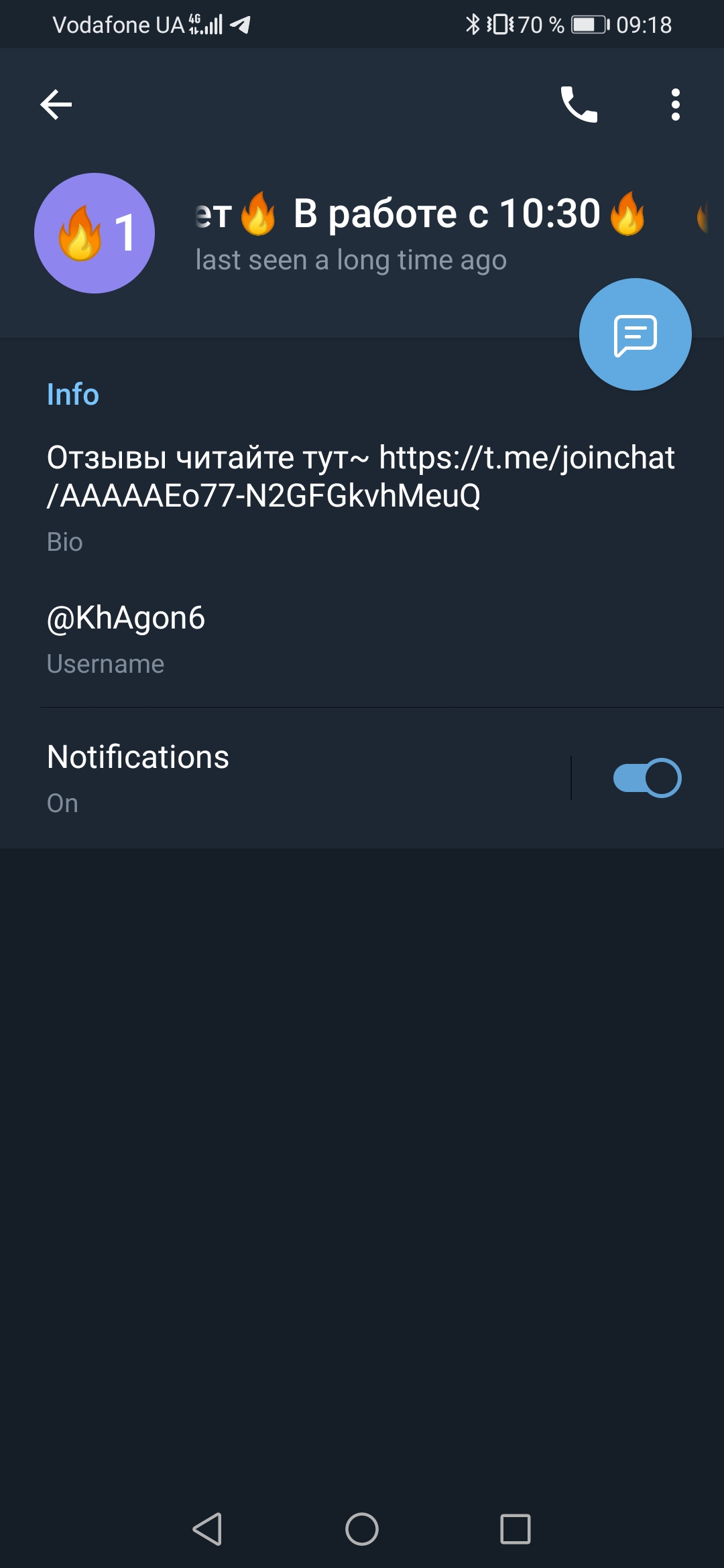Open the three-dot overflow menu
The width and height of the screenshot is (724, 1568).
tap(675, 105)
